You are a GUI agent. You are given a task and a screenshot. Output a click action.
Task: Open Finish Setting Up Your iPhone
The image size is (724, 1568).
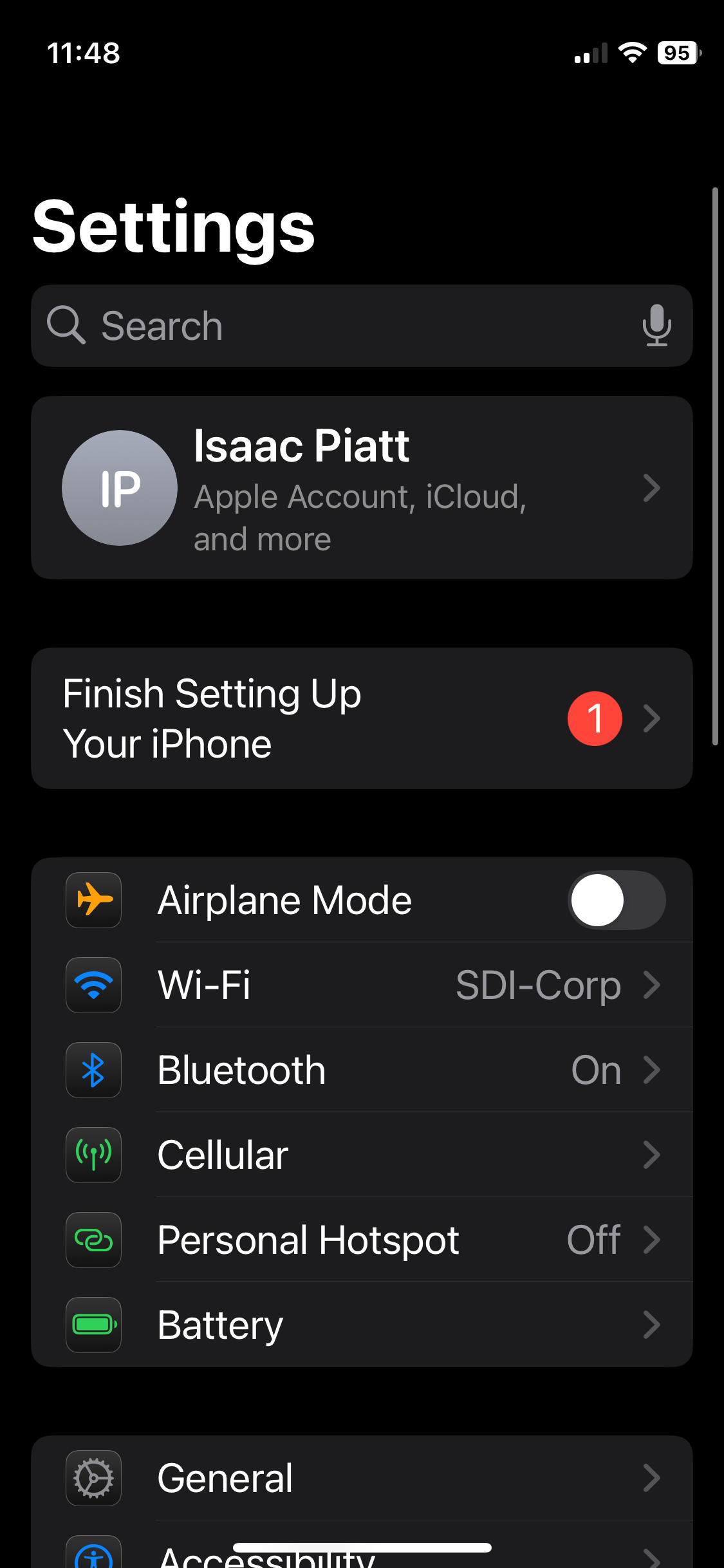362,718
